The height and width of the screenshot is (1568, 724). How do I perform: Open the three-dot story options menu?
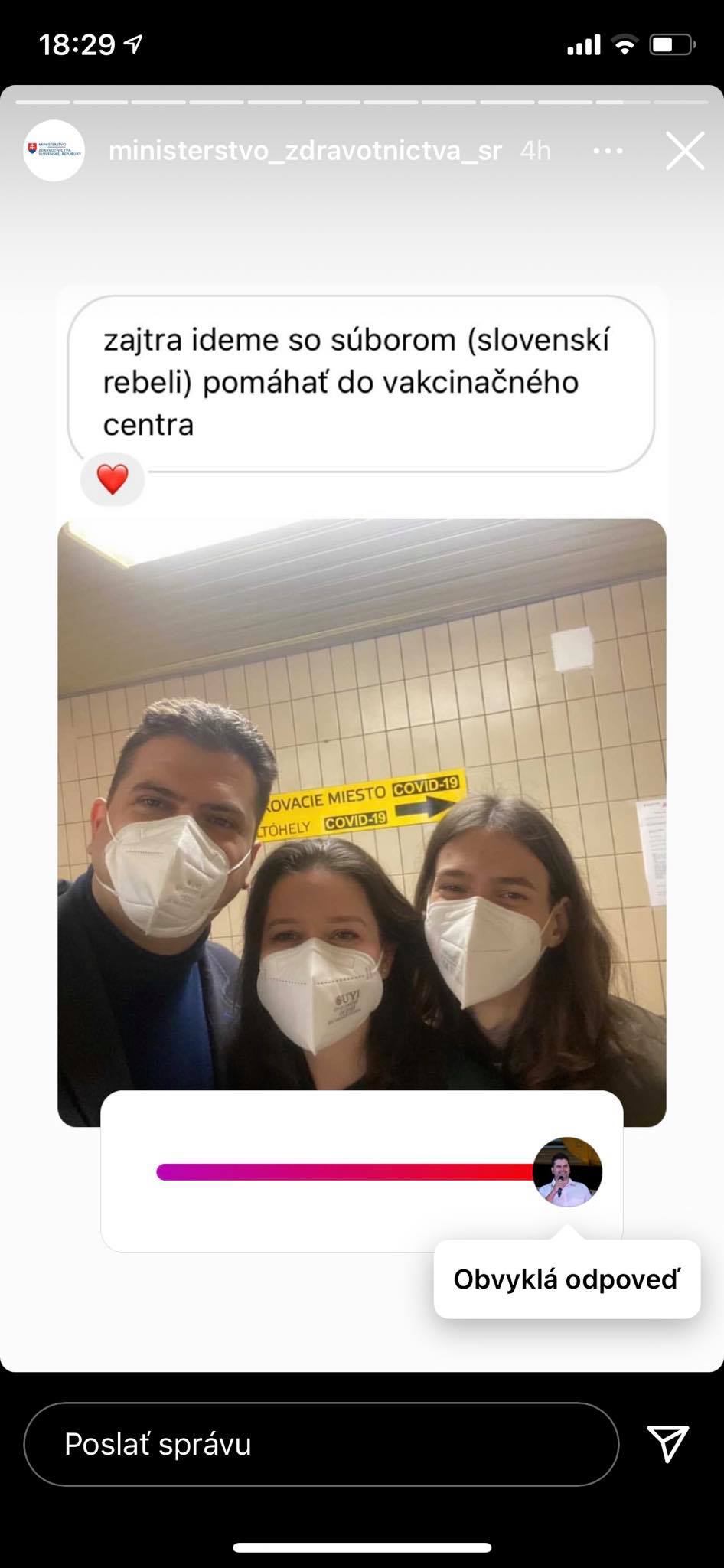608,152
